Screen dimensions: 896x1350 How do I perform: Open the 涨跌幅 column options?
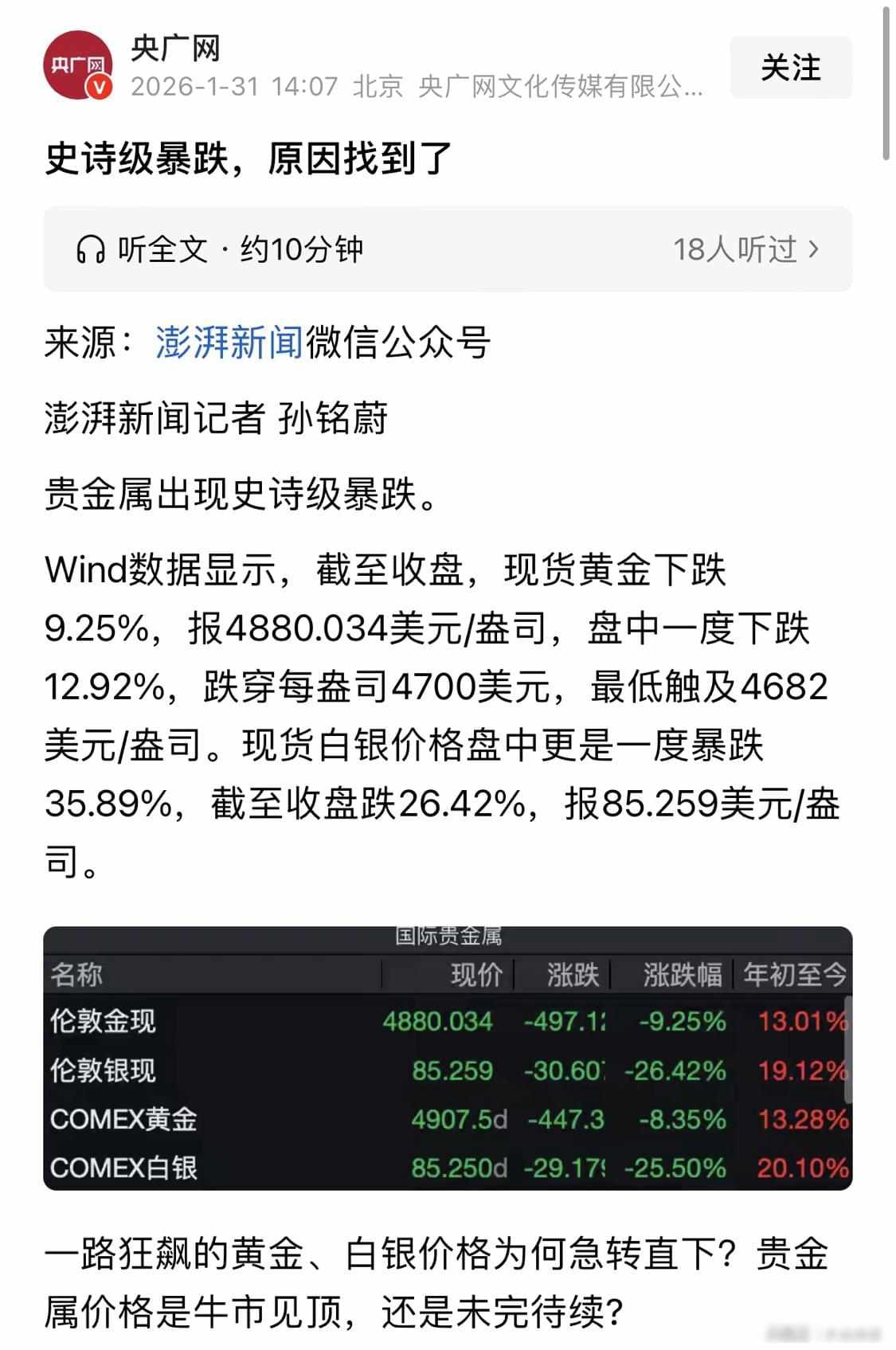point(685,975)
